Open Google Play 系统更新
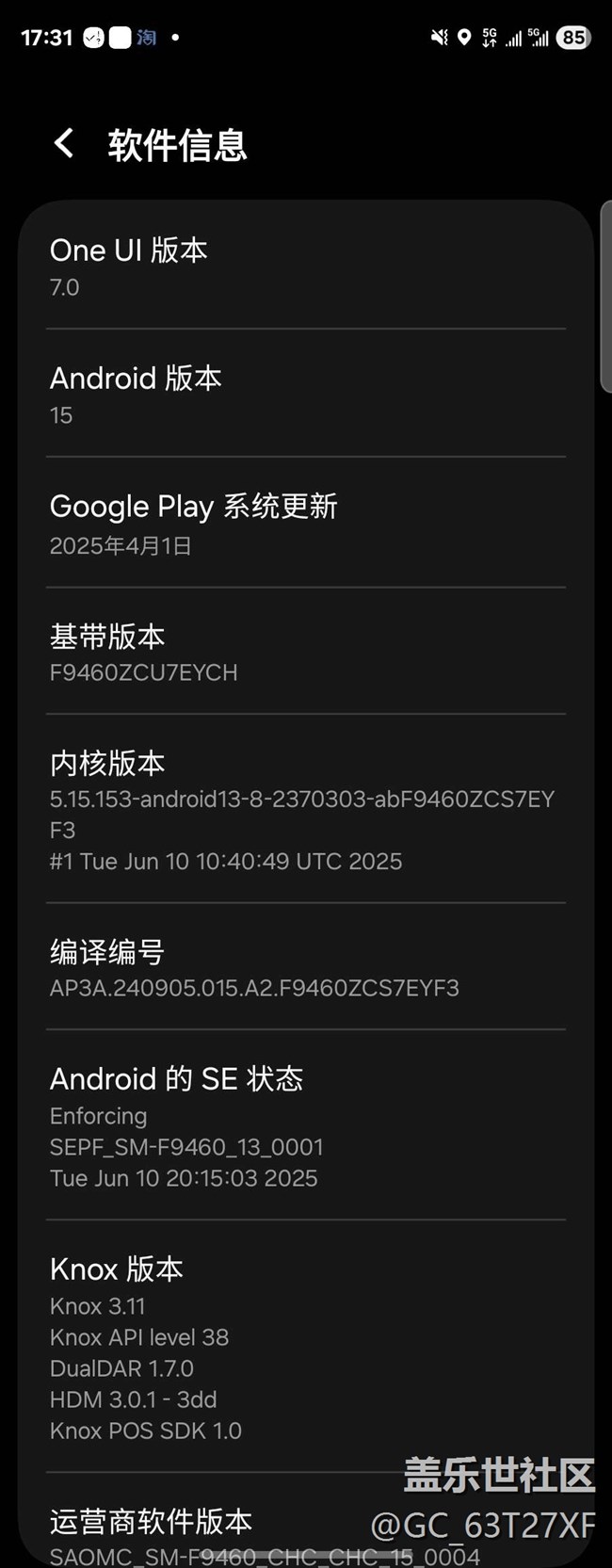 coord(305,524)
